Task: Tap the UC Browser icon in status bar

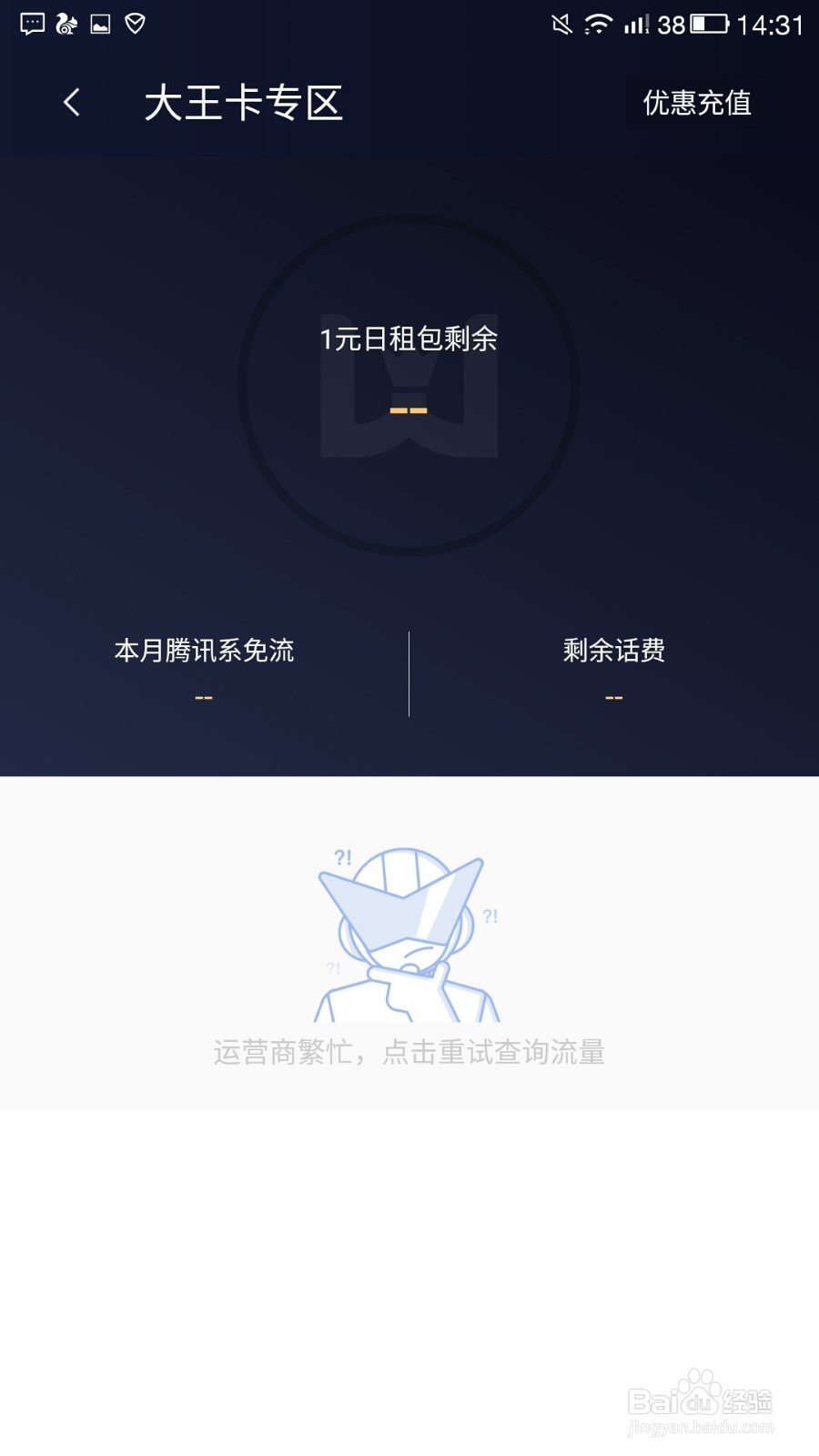Action: (x=64, y=24)
